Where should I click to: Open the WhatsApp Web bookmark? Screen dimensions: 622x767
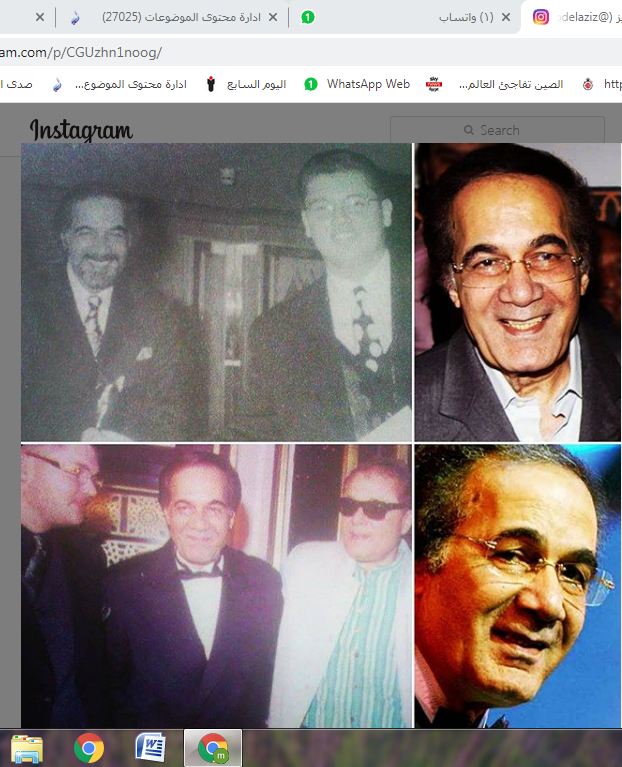358,84
